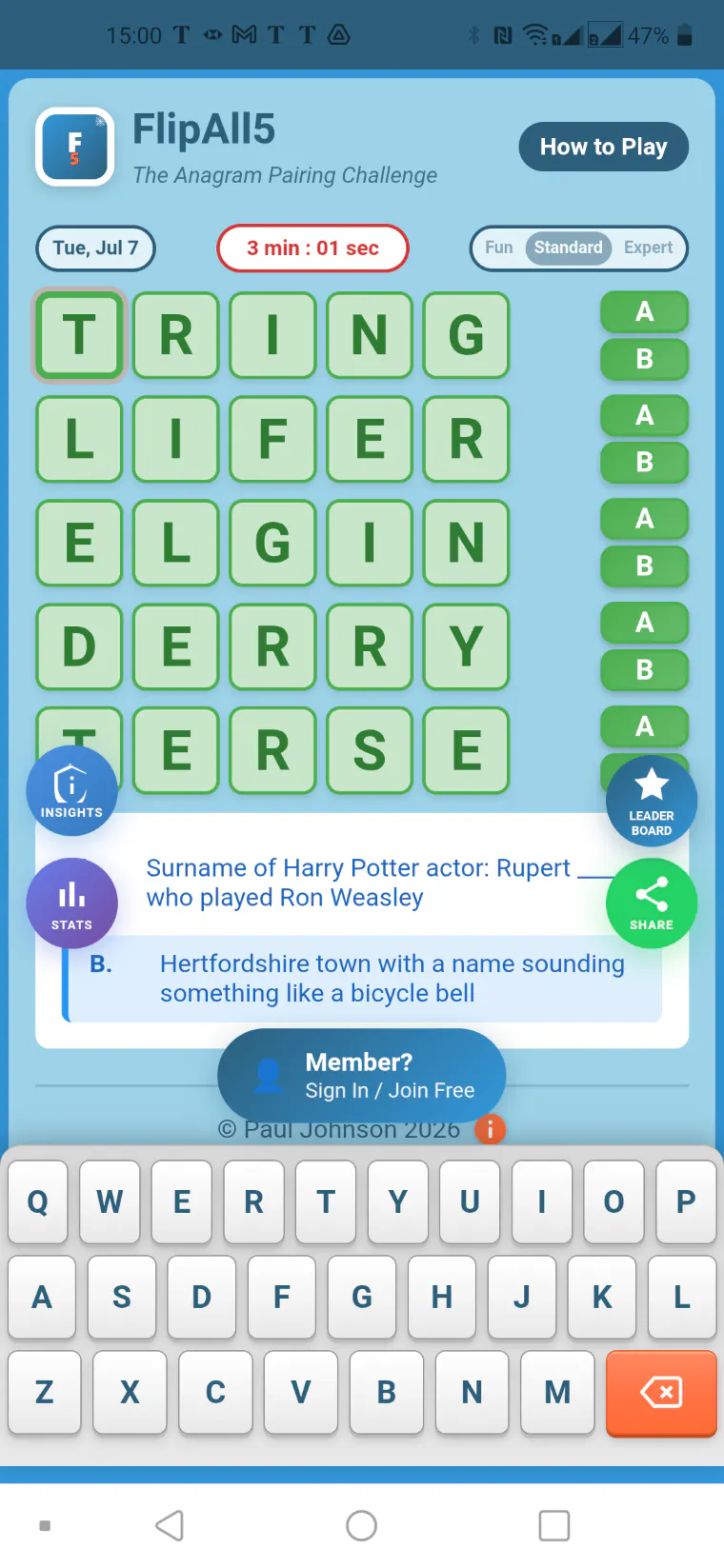Share the game via Share button

click(652, 903)
